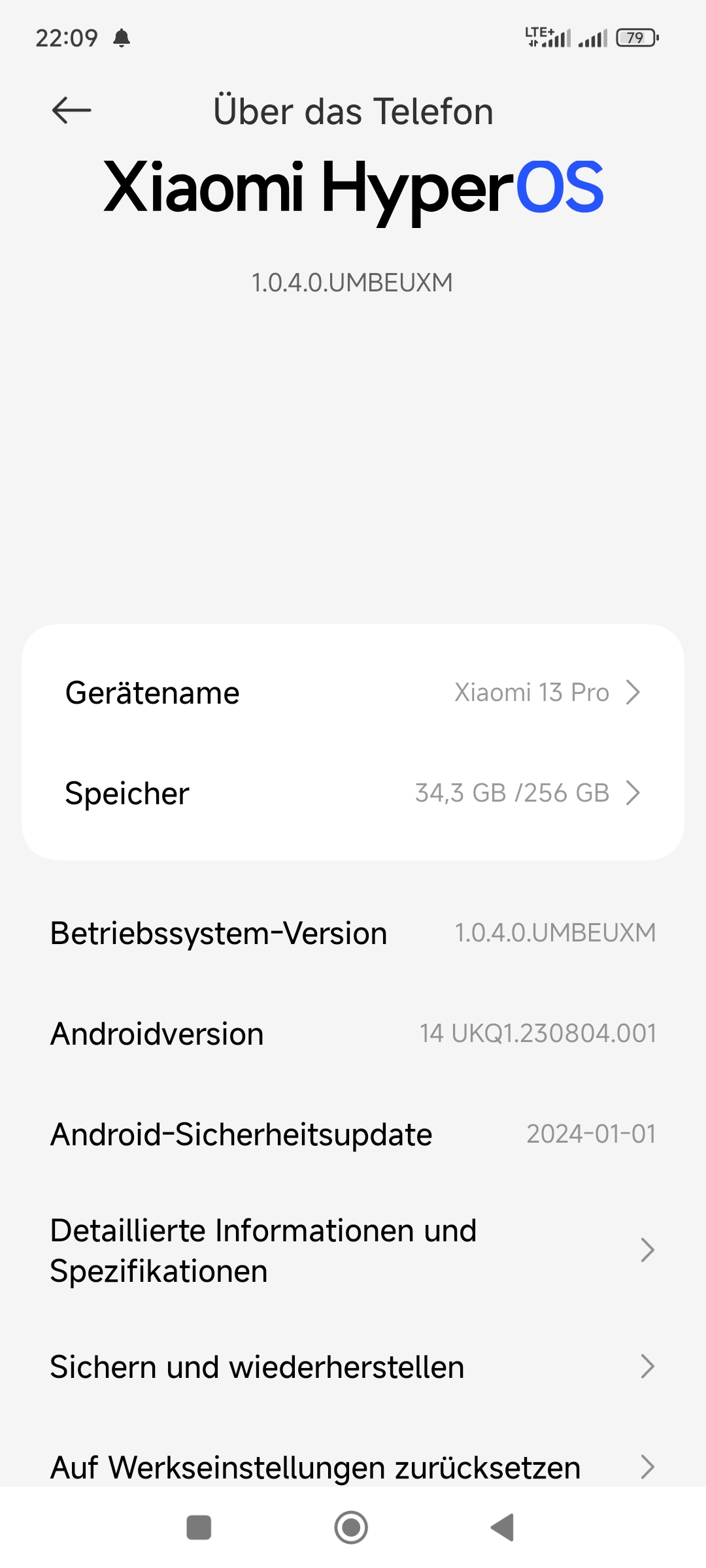This screenshot has height=1568, width=706.
Task: Tap the Betriebssystem-Version row
Action: click(x=353, y=933)
